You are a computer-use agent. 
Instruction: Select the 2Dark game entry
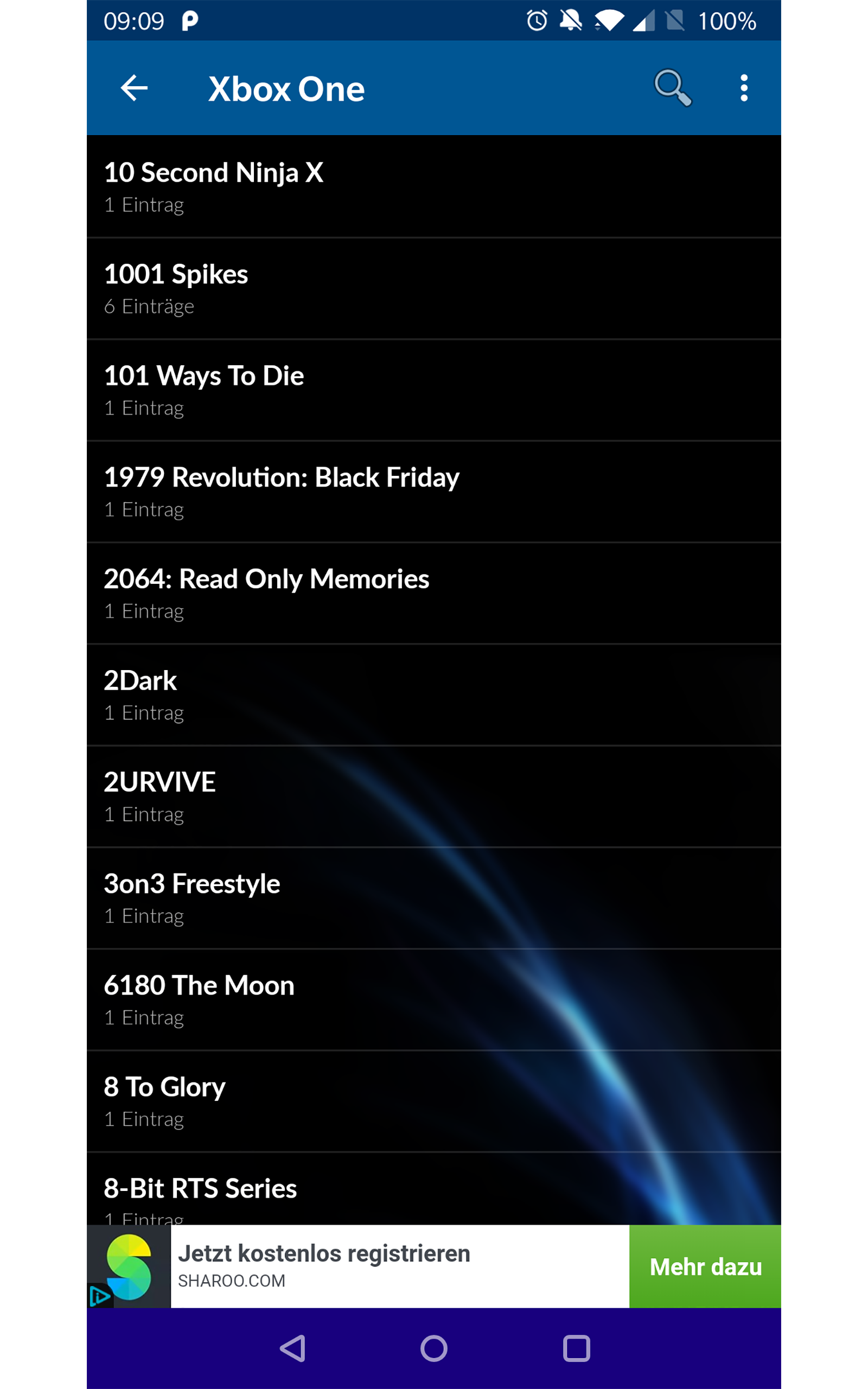tap(433, 694)
